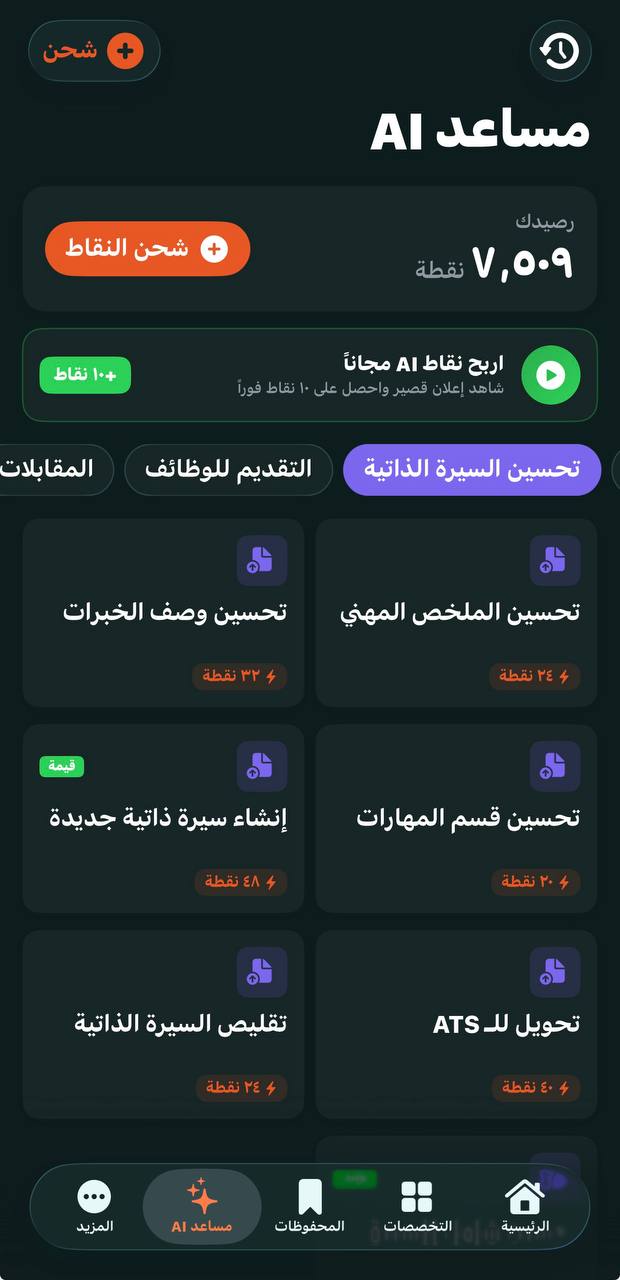Open the إنشاء سيرة ذاتية جديدة card
Image resolution: width=620 pixels, height=1280 pixels.
(163, 818)
